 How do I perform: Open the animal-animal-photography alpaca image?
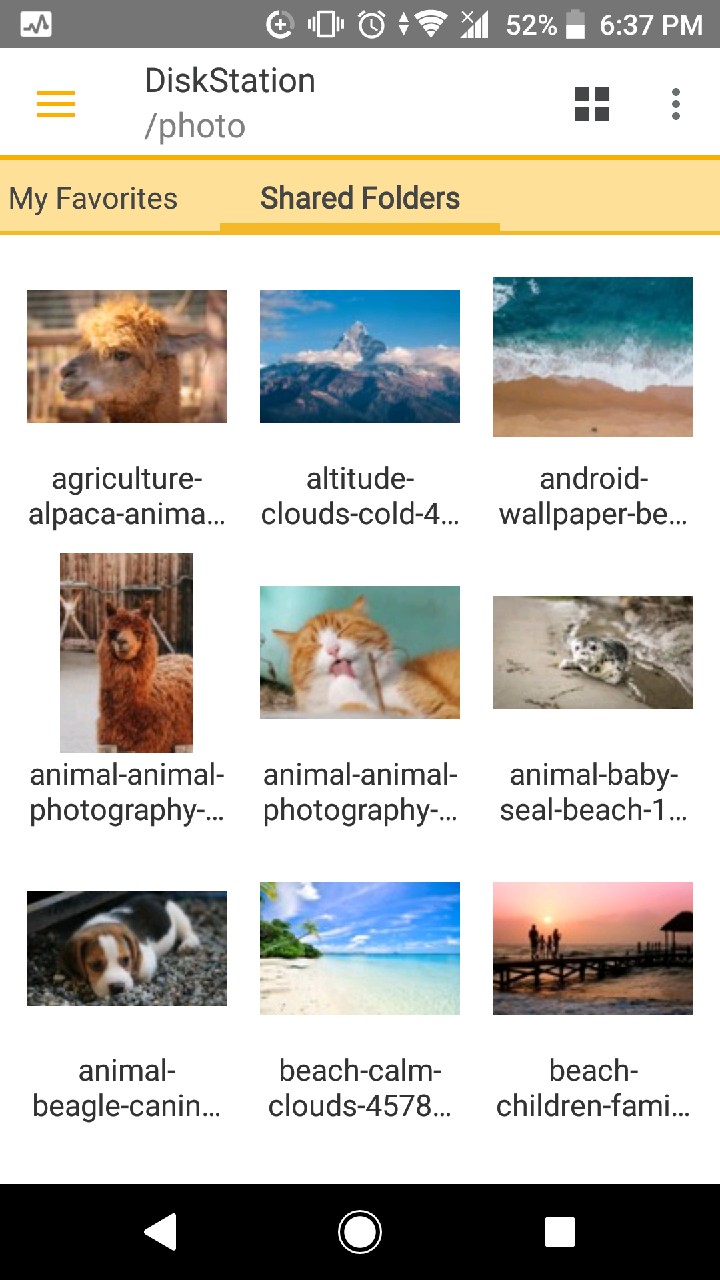click(126, 652)
